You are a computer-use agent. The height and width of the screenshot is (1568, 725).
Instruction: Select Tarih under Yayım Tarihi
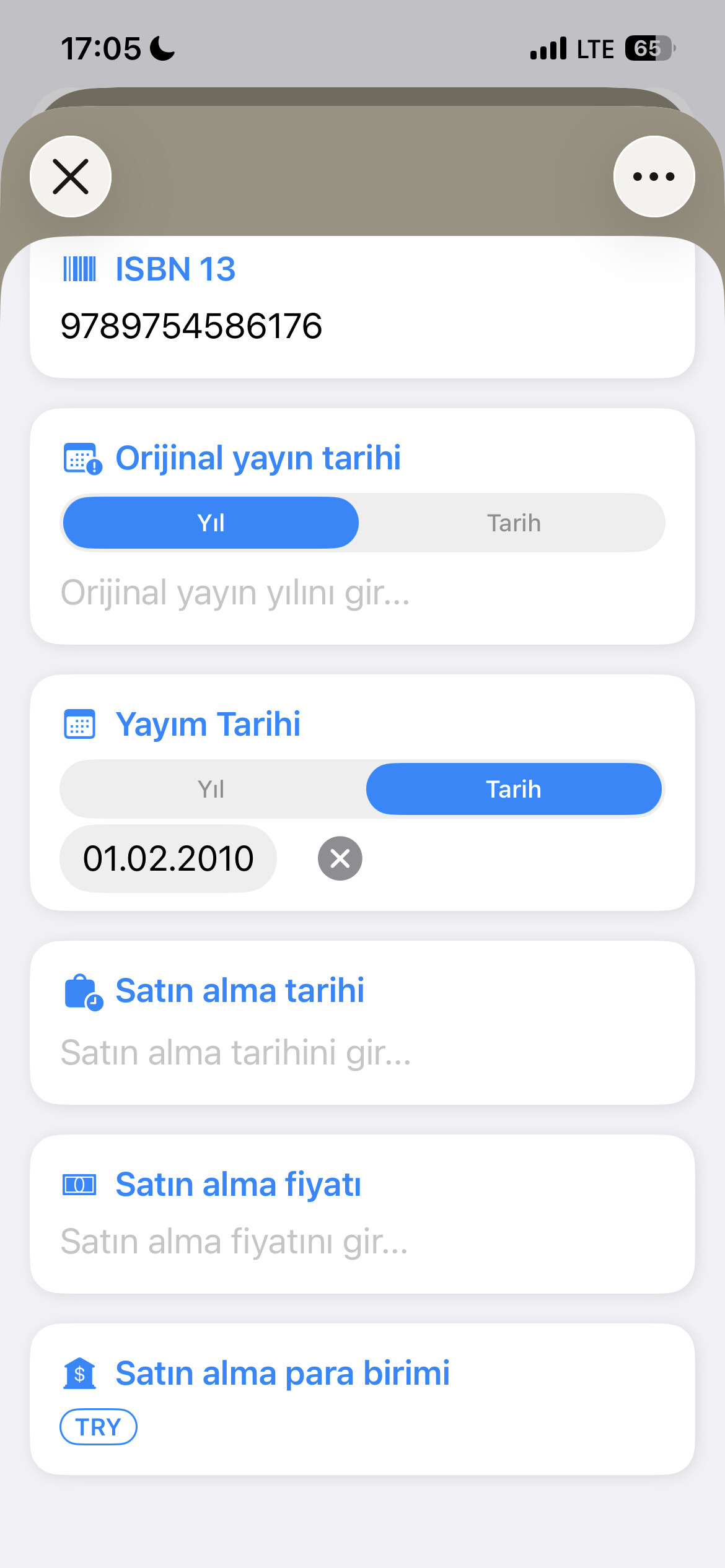point(513,789)
